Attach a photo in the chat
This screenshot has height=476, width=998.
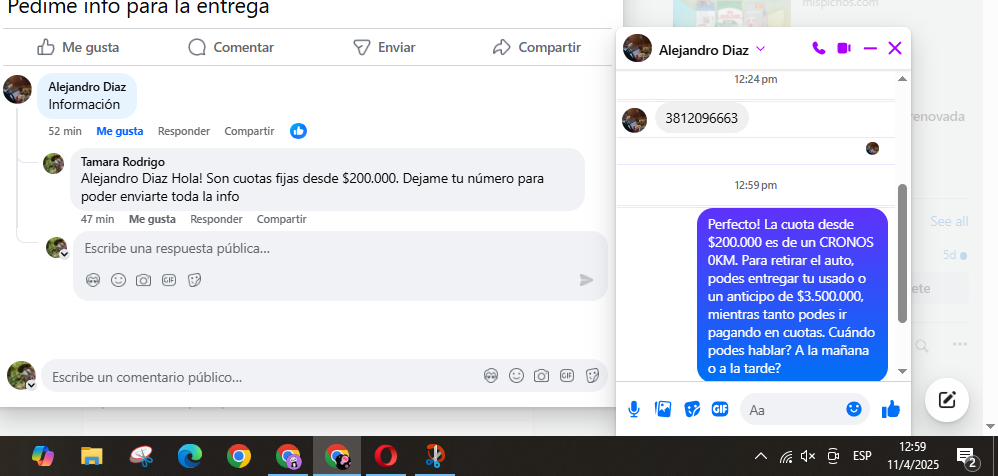pos(662,409)
